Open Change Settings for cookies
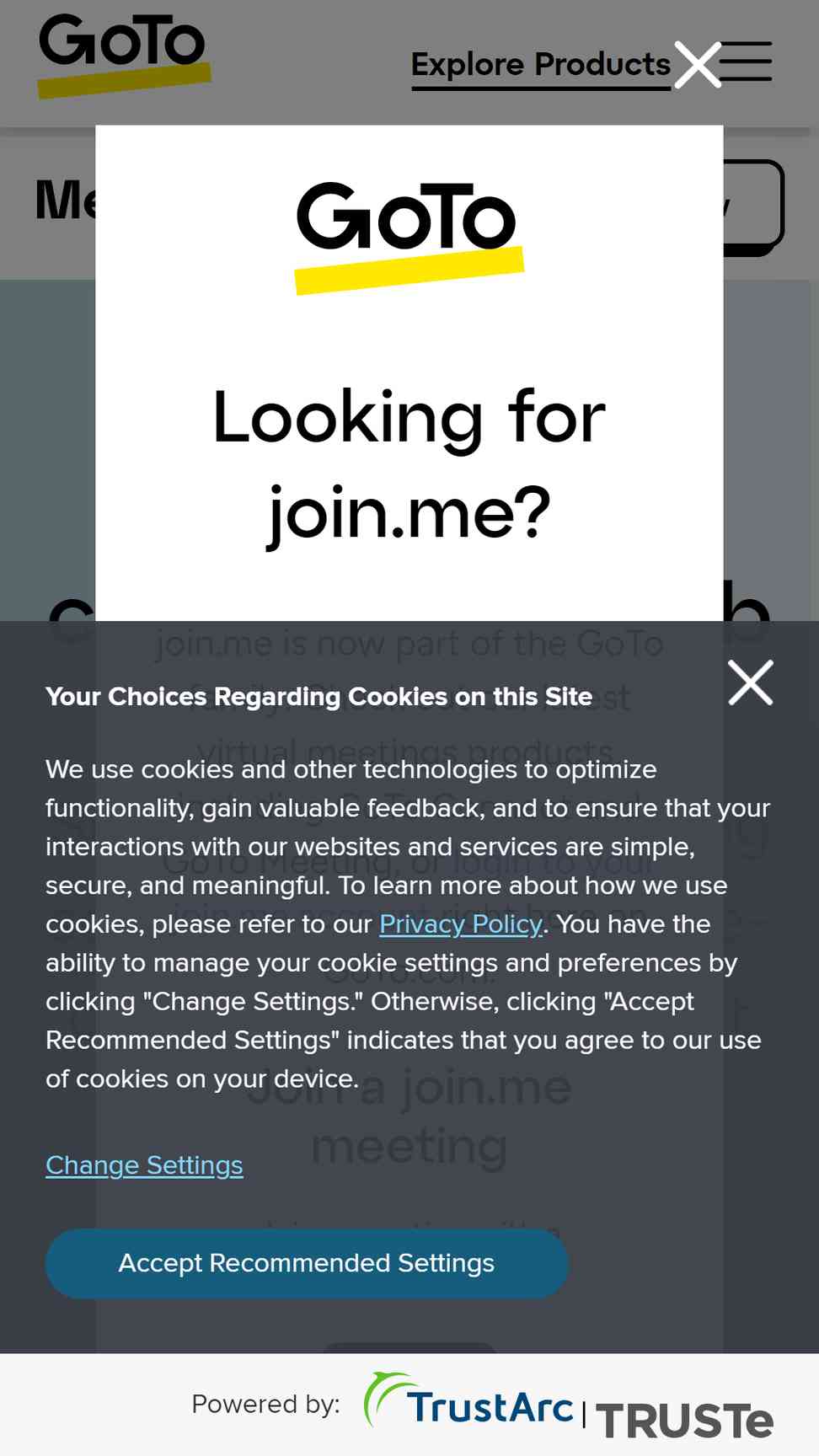 (x=144, y=1165)
